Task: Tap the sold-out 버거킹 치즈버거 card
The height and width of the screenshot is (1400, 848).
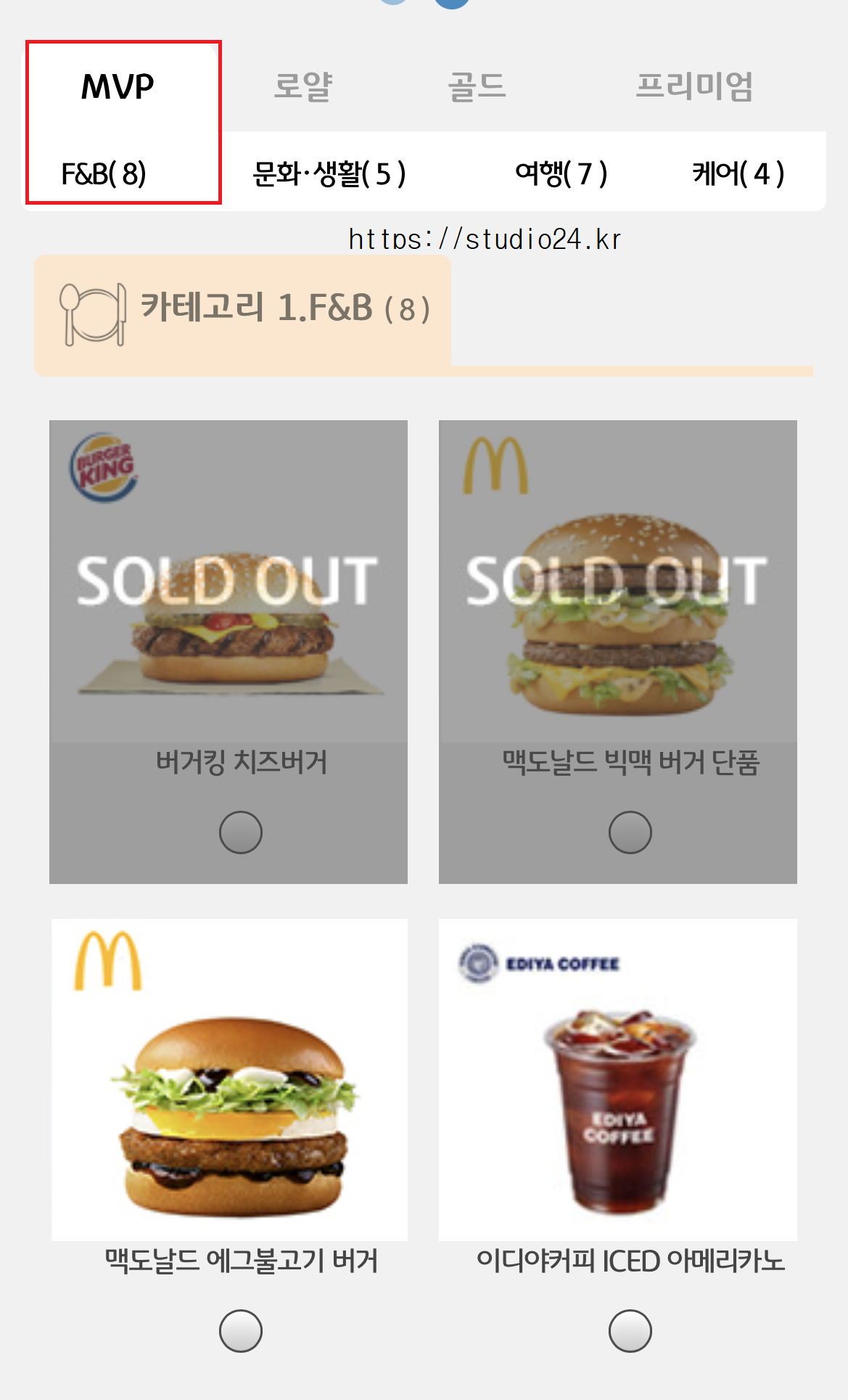Action: 229,652
